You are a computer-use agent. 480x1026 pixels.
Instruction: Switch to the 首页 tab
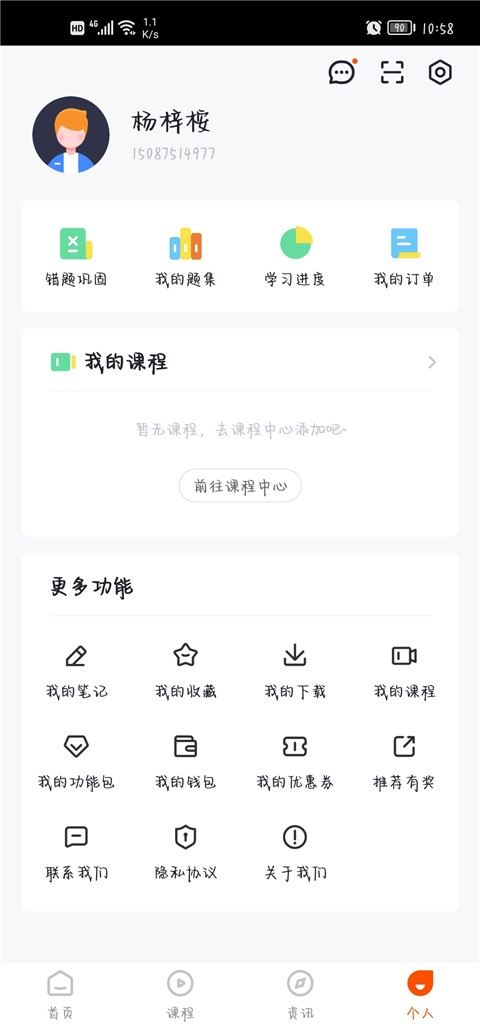(x=60, y=995)
